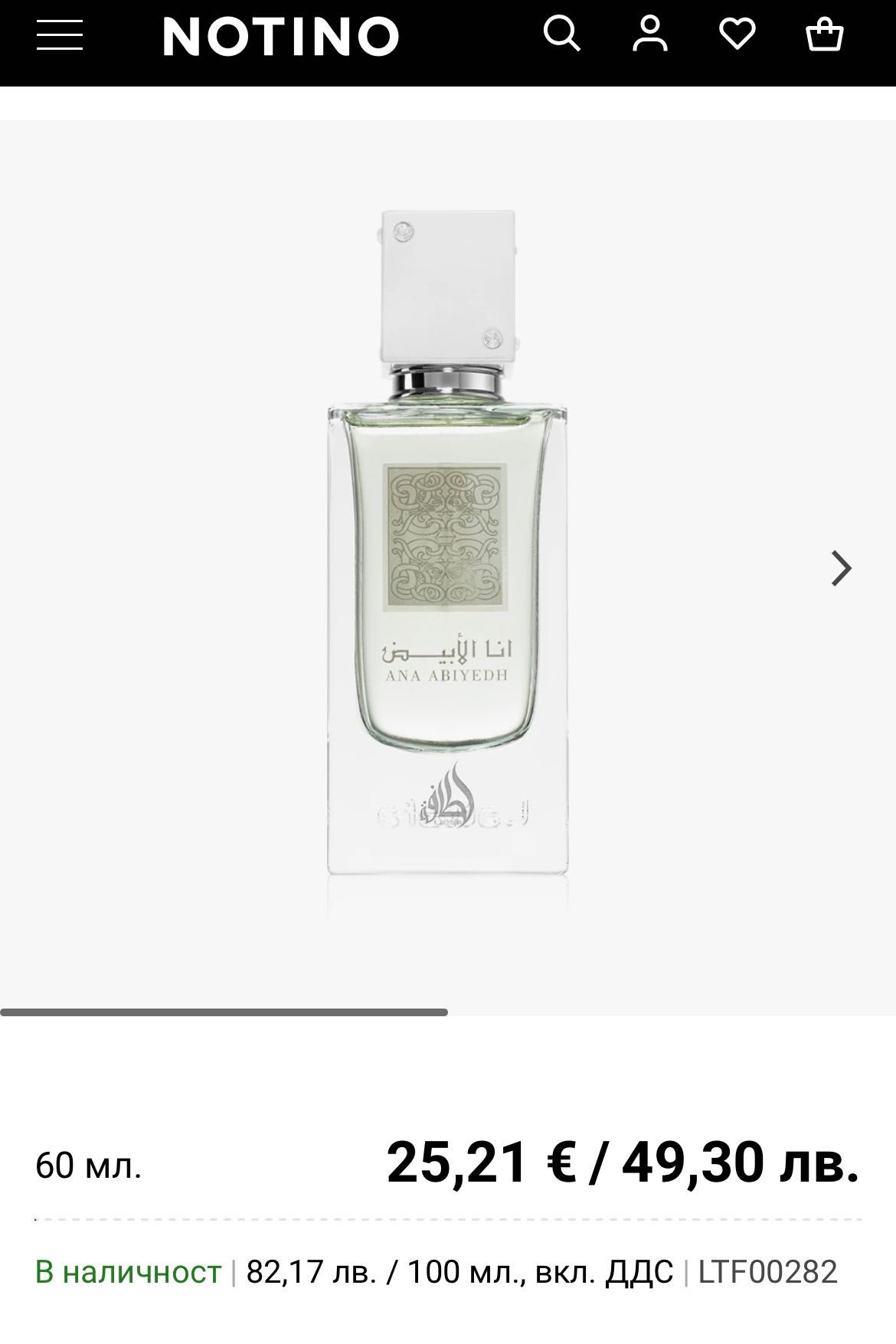Open the shopping basket
The width and height of the screenshot is (896, 1344).
825,34
